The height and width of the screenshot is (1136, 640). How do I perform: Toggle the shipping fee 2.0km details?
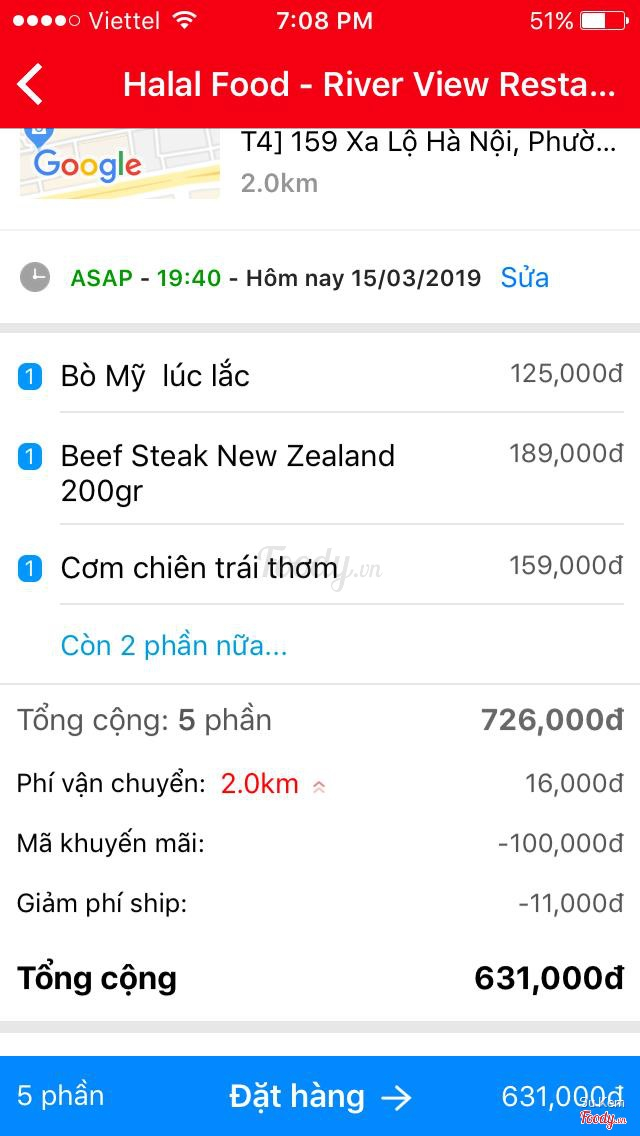coord(272,784)
